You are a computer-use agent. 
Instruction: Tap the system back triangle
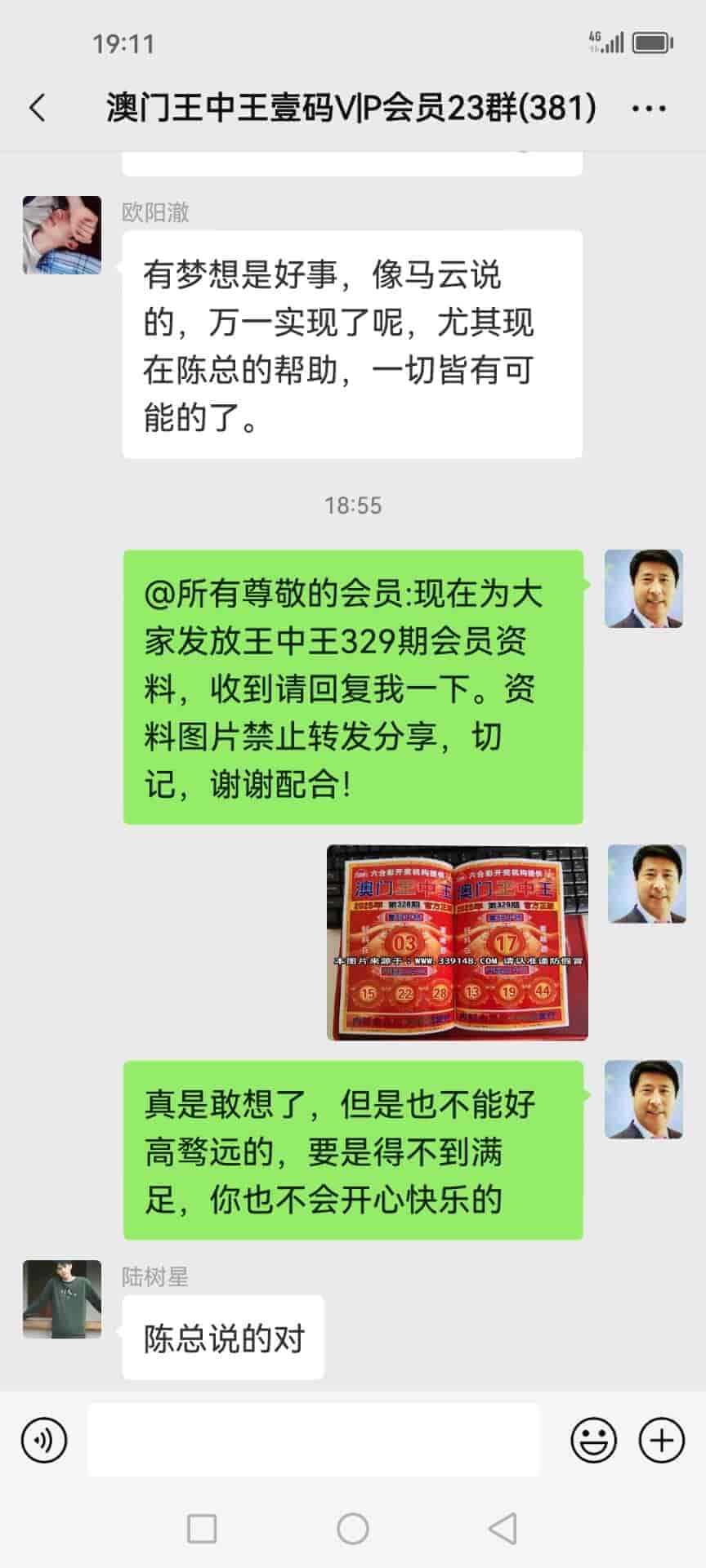tap(502, 1528)
